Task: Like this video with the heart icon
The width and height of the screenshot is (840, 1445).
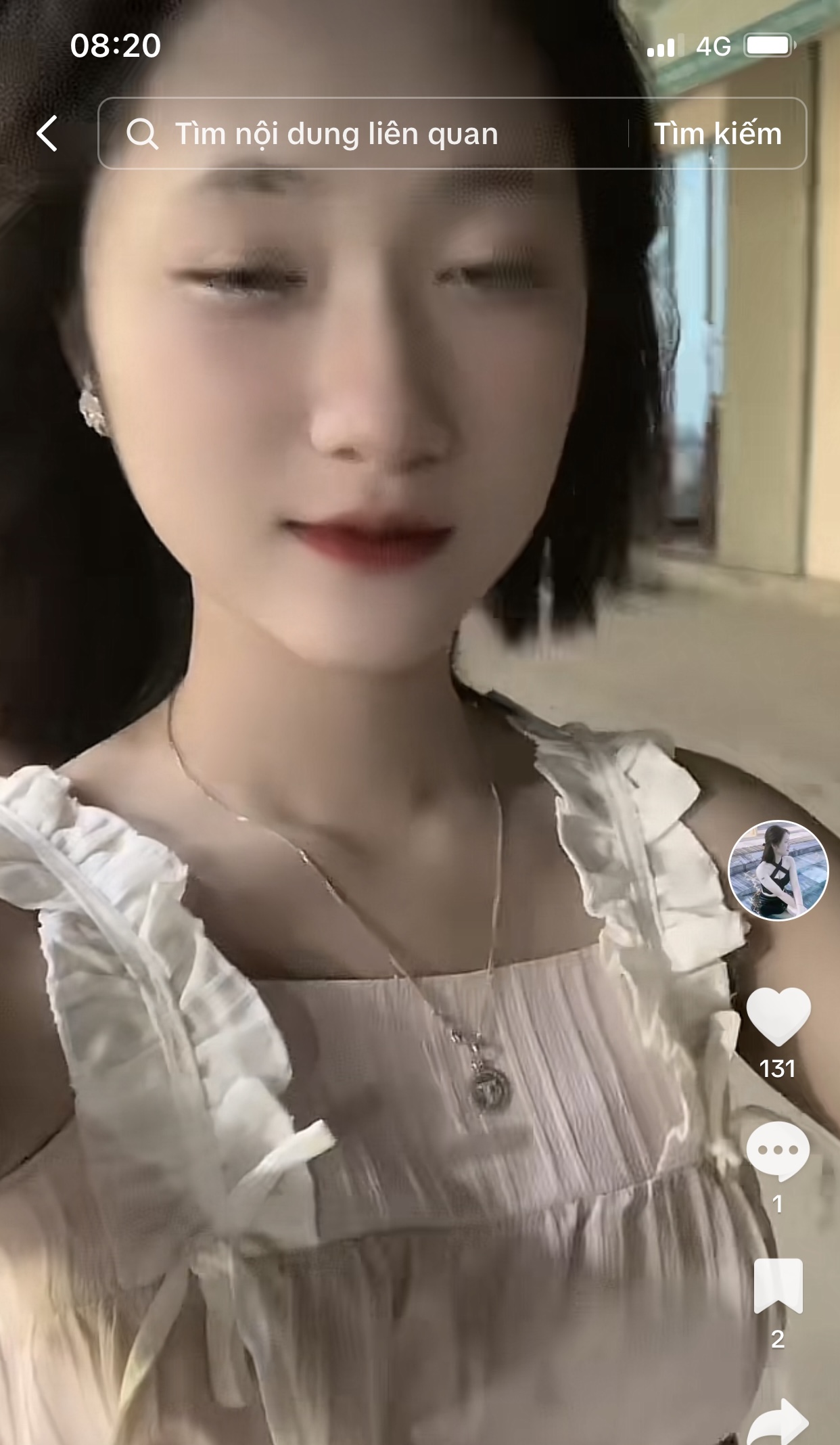Action: [x=778, y=1016]
